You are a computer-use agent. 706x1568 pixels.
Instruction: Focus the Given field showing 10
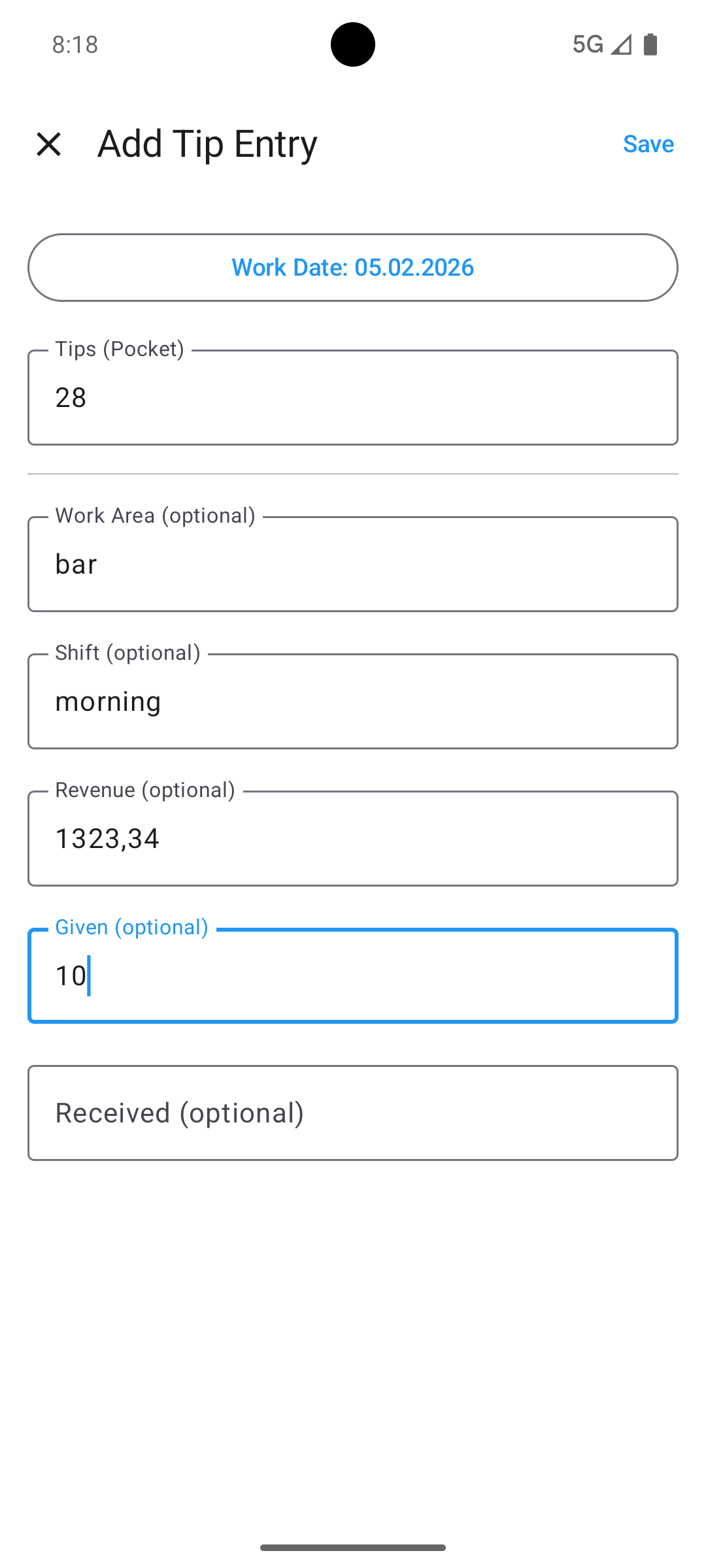pos(353,975)
